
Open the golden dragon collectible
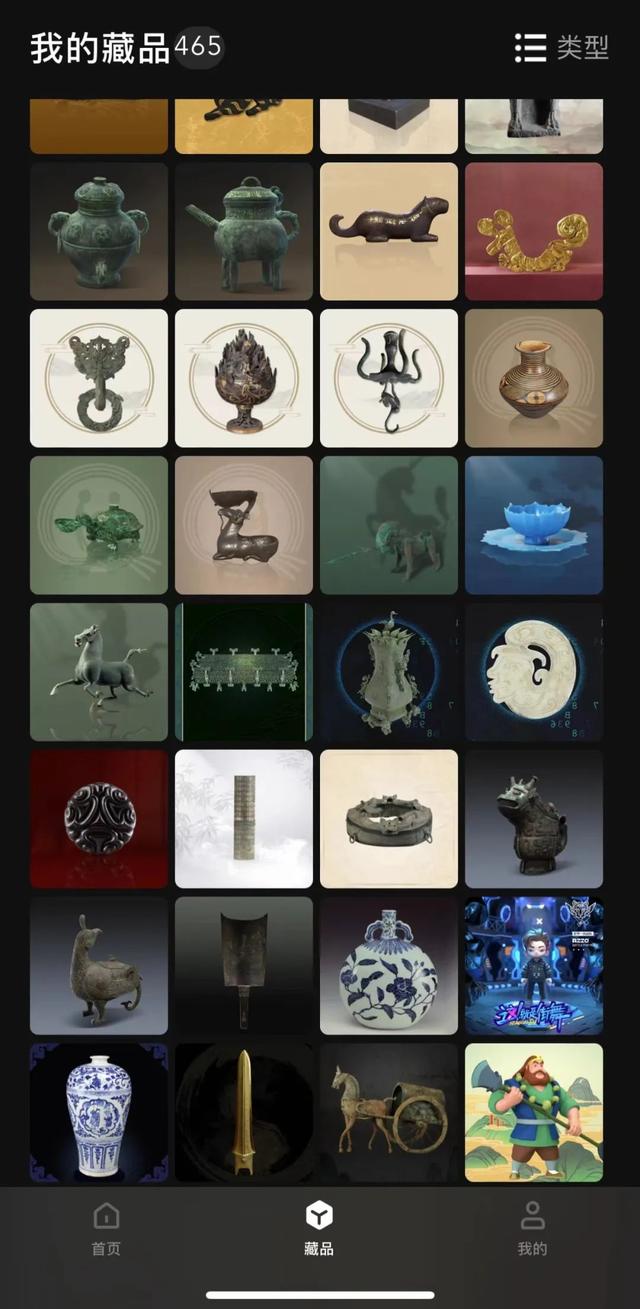coord(534,231)
